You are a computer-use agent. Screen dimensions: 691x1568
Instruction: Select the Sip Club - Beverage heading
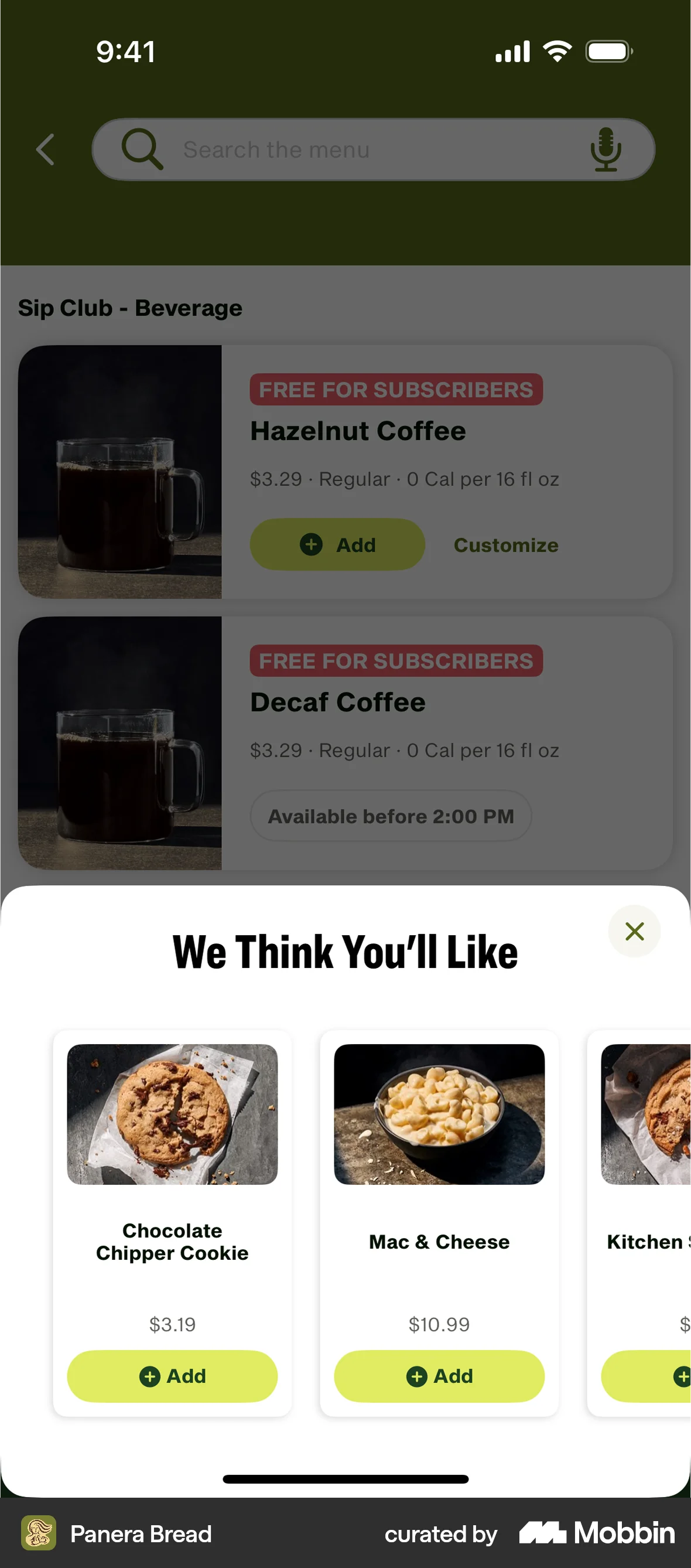coord(130,308)
